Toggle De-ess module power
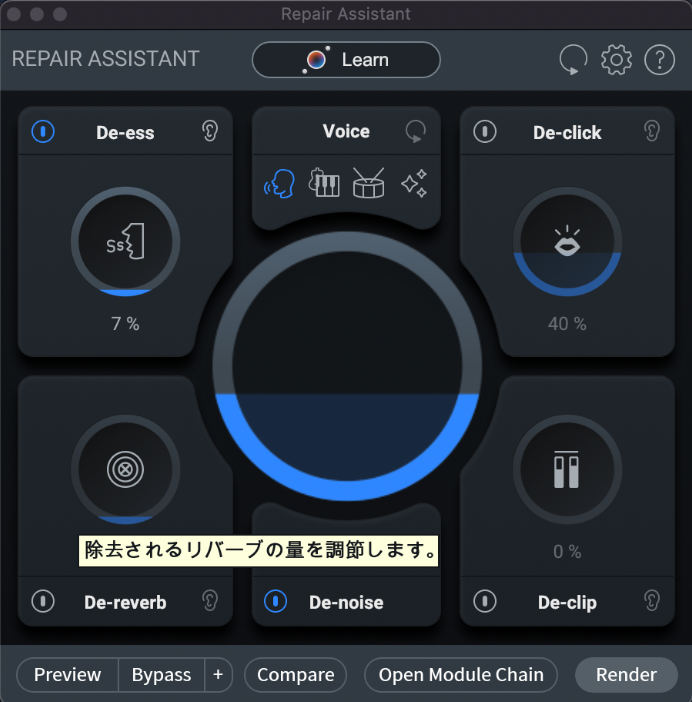The height and width of the screenshot is (702, 692). (43, 132)
